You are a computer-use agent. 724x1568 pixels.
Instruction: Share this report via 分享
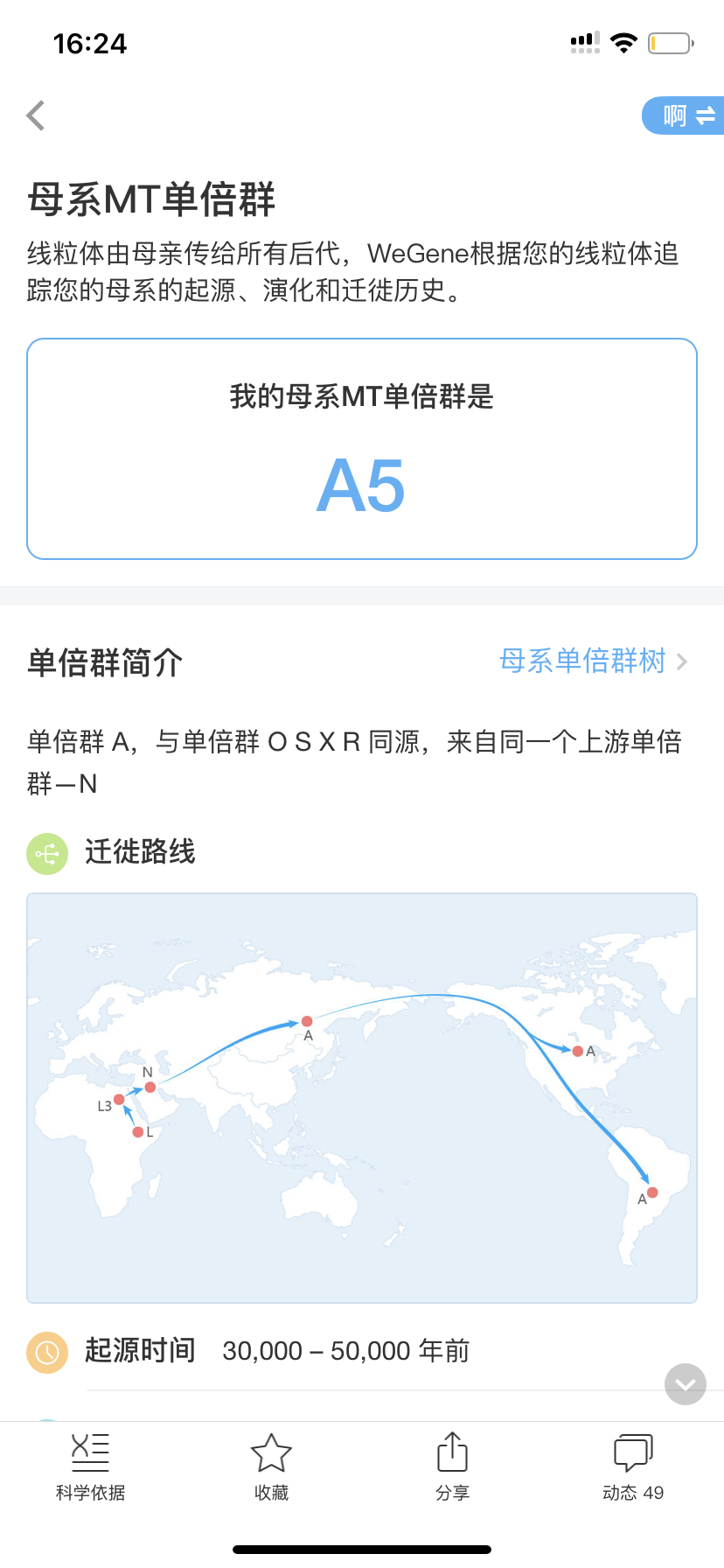452,1467
